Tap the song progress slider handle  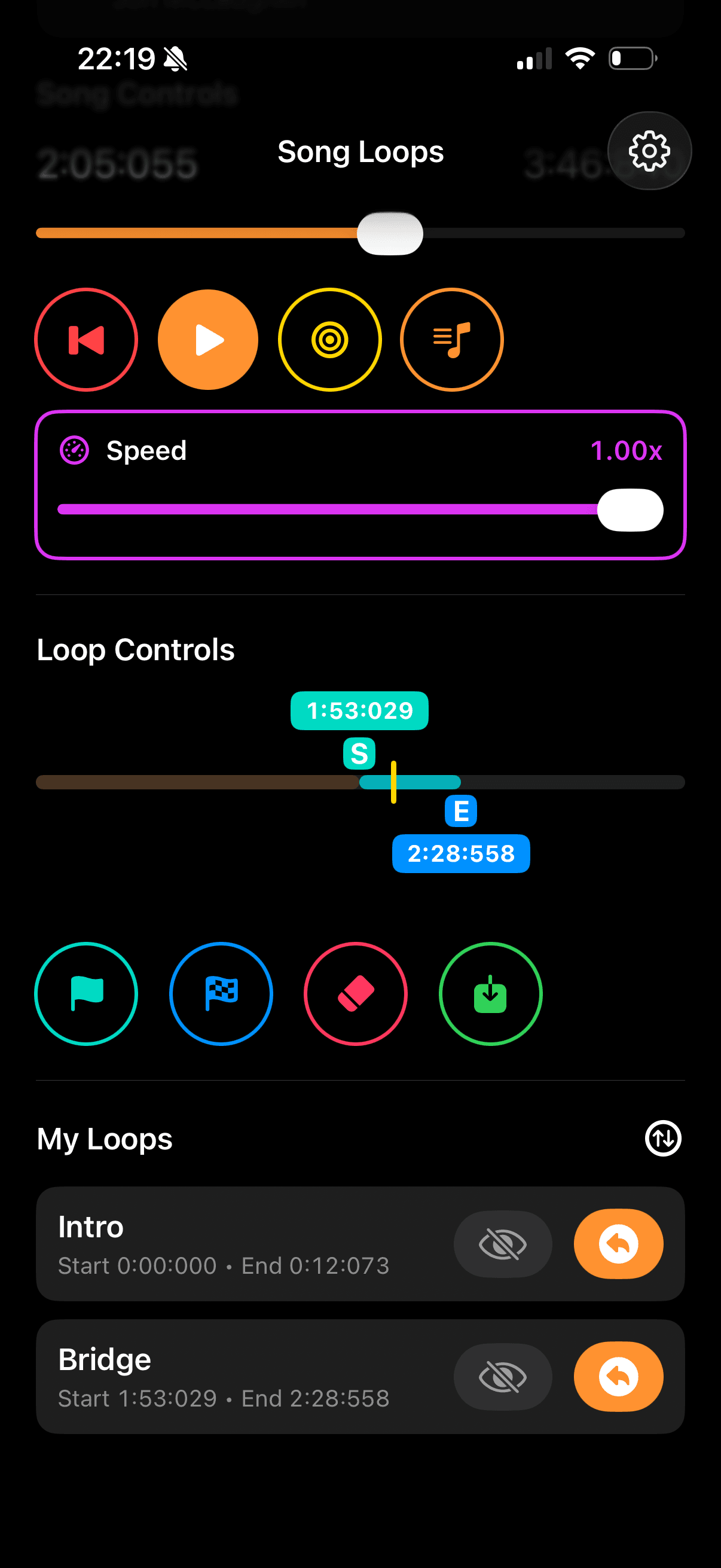390,233
